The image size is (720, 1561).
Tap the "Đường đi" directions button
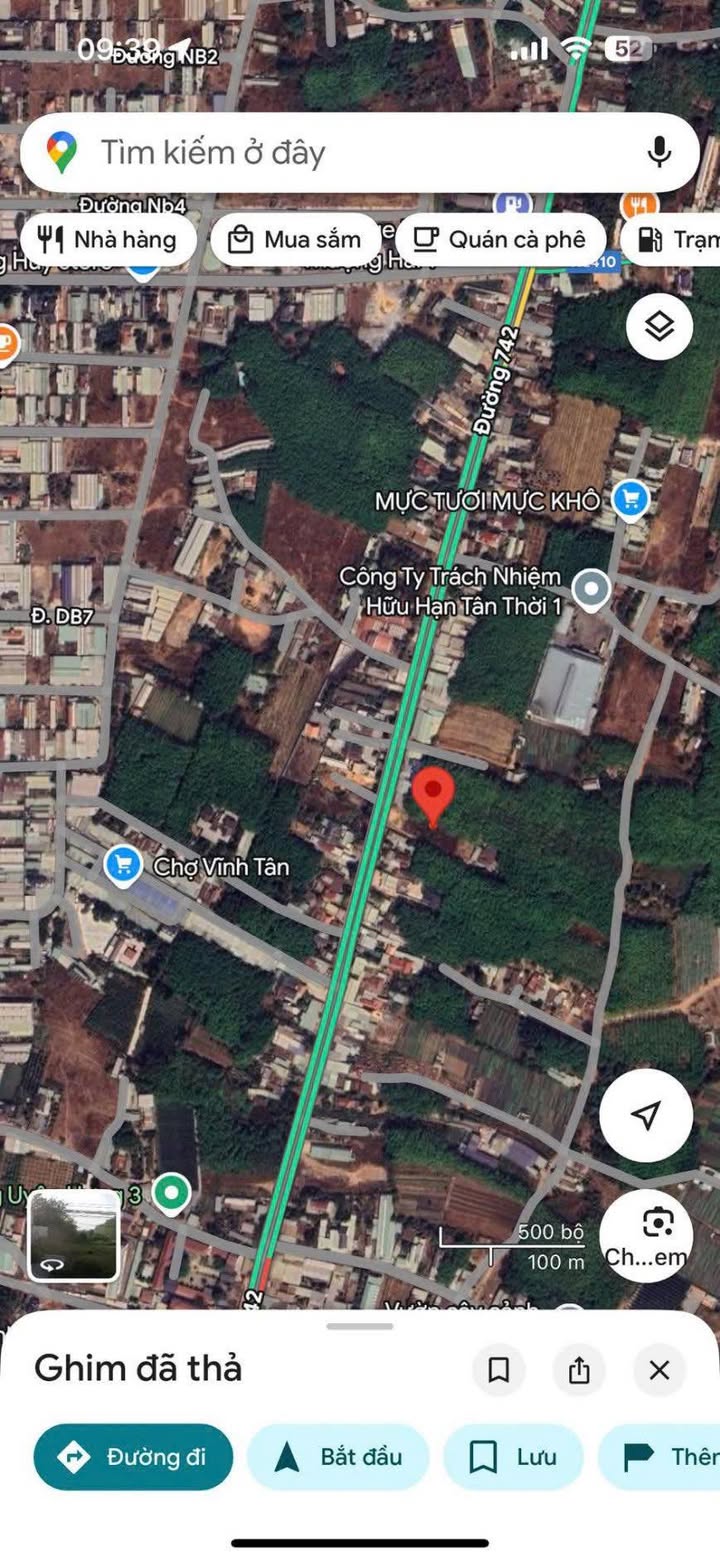(x=134, y=1457)
